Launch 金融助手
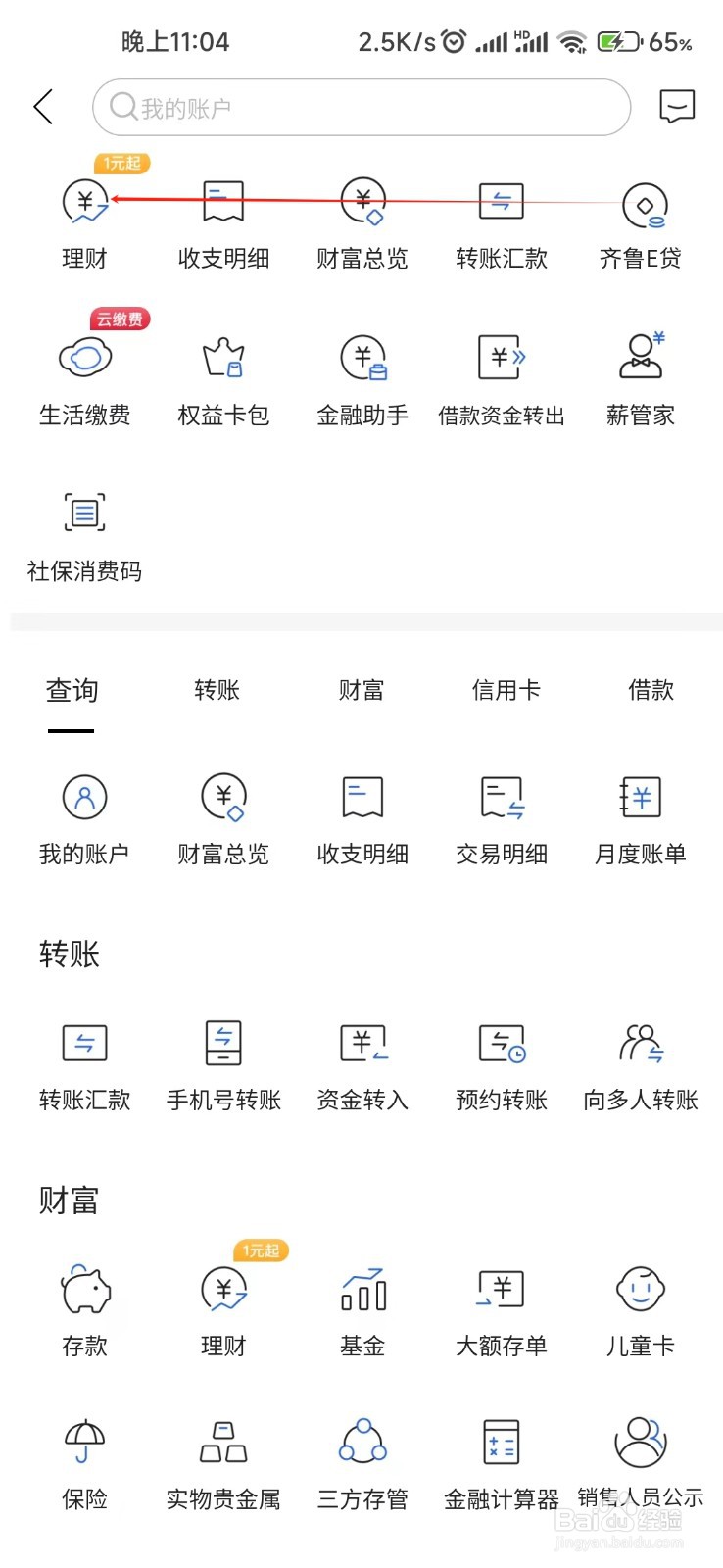The width and height of the screenshot is (723, 1568). click(362, 378)
